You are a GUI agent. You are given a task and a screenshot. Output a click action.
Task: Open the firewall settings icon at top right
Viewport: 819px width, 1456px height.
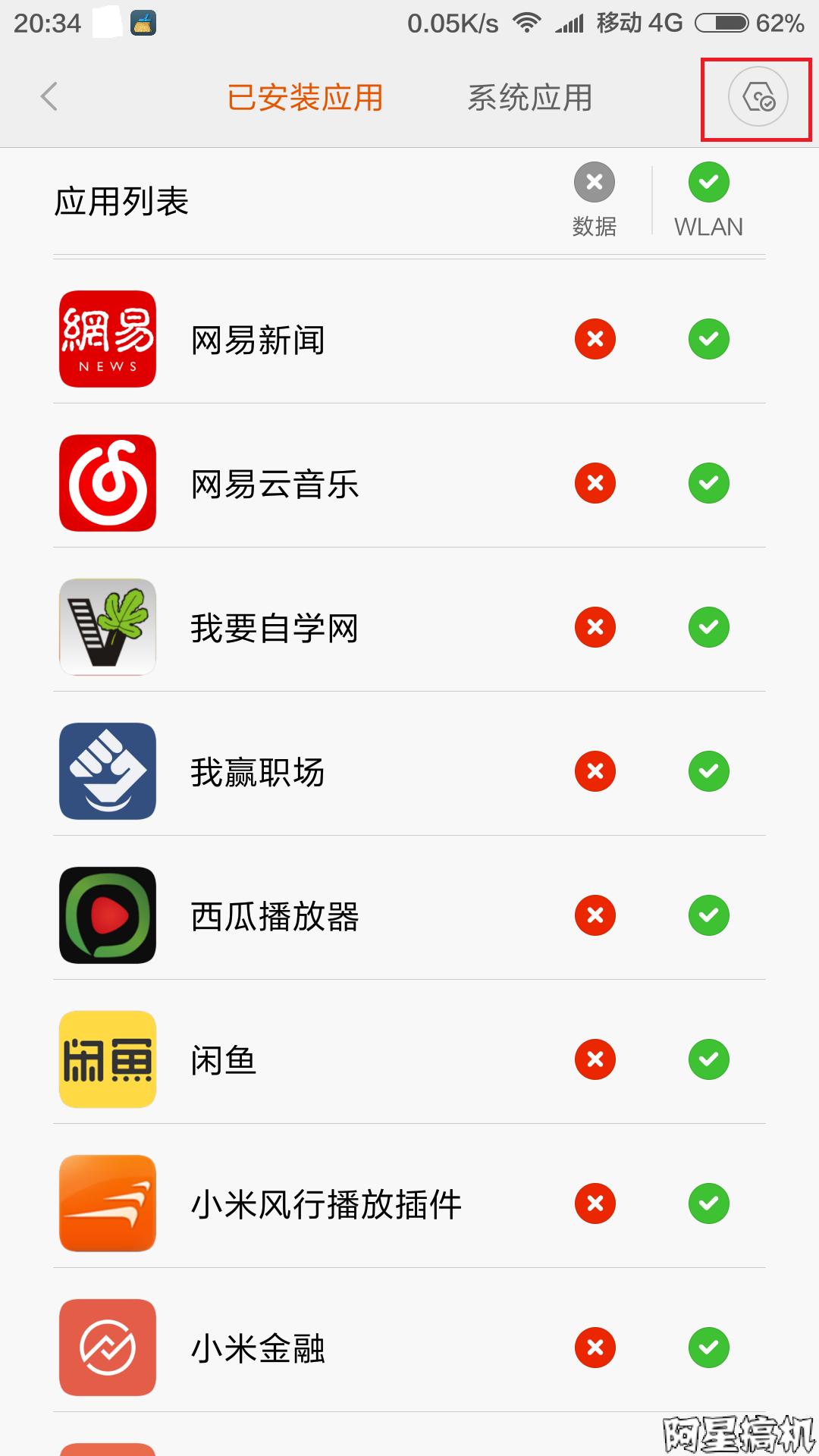[755, 97]
